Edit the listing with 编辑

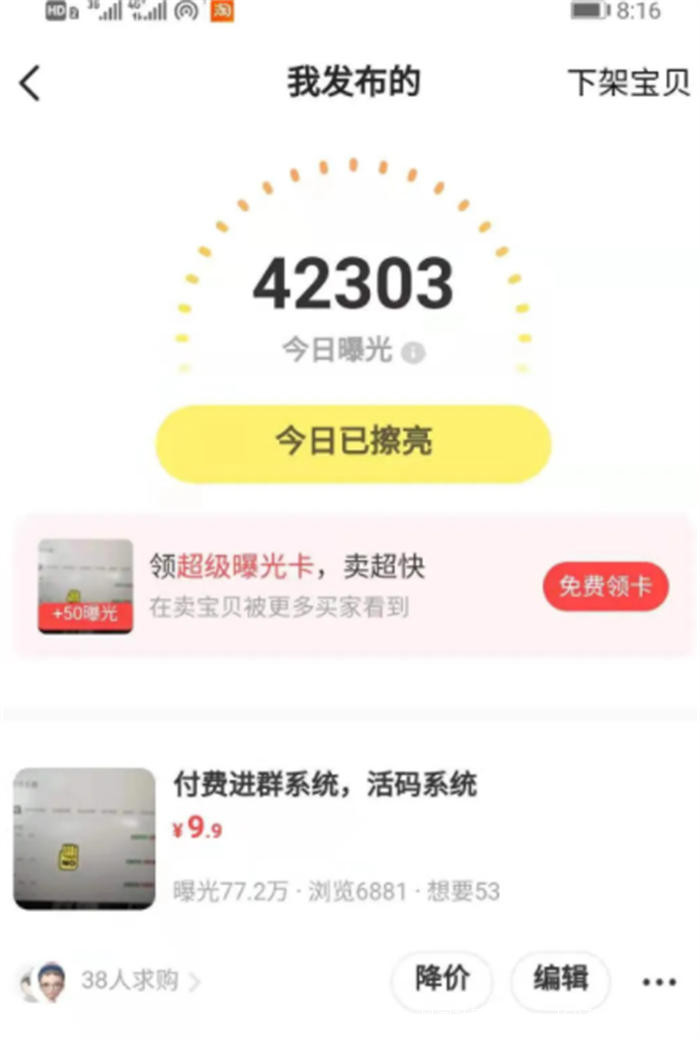tap(560, 980)
